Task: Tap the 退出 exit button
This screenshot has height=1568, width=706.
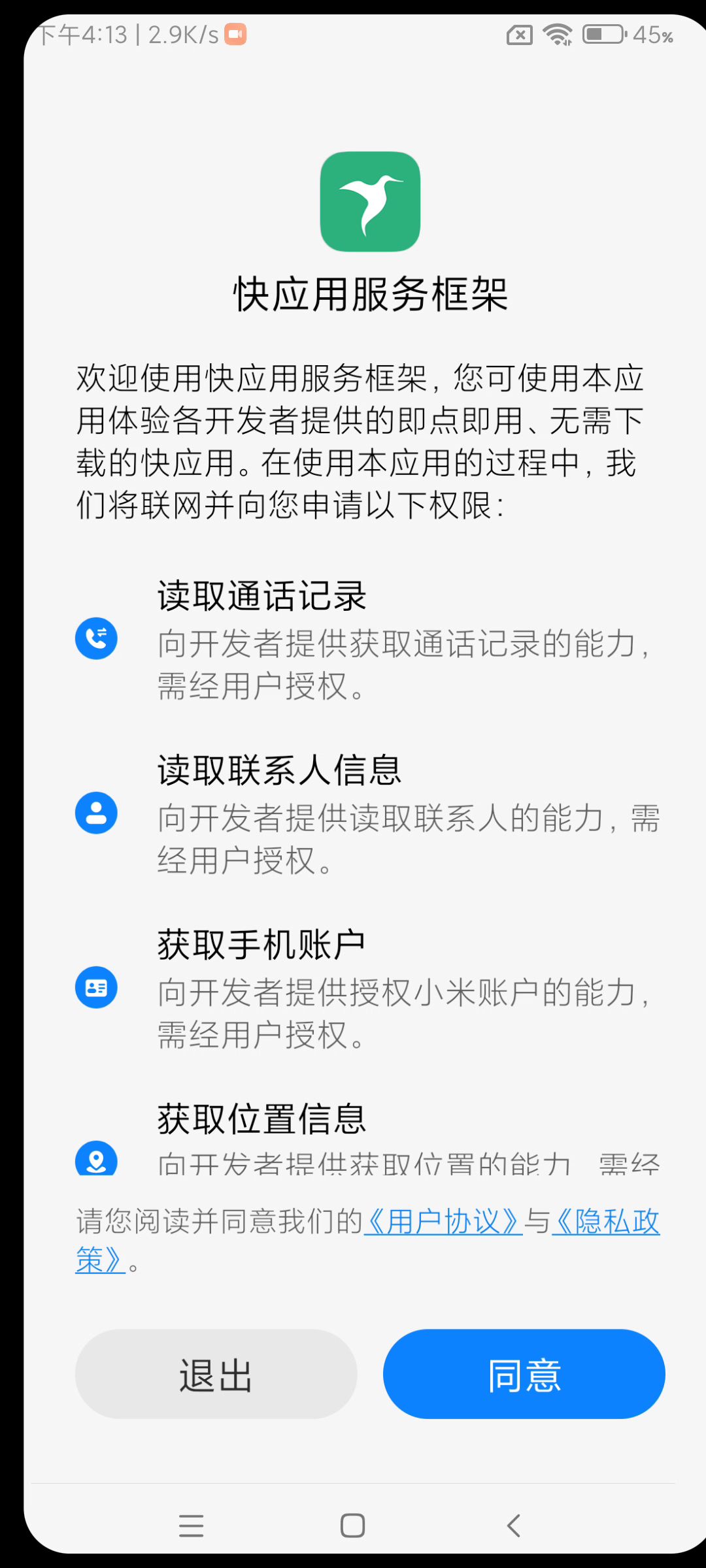Action: [x=216, y=1373]
